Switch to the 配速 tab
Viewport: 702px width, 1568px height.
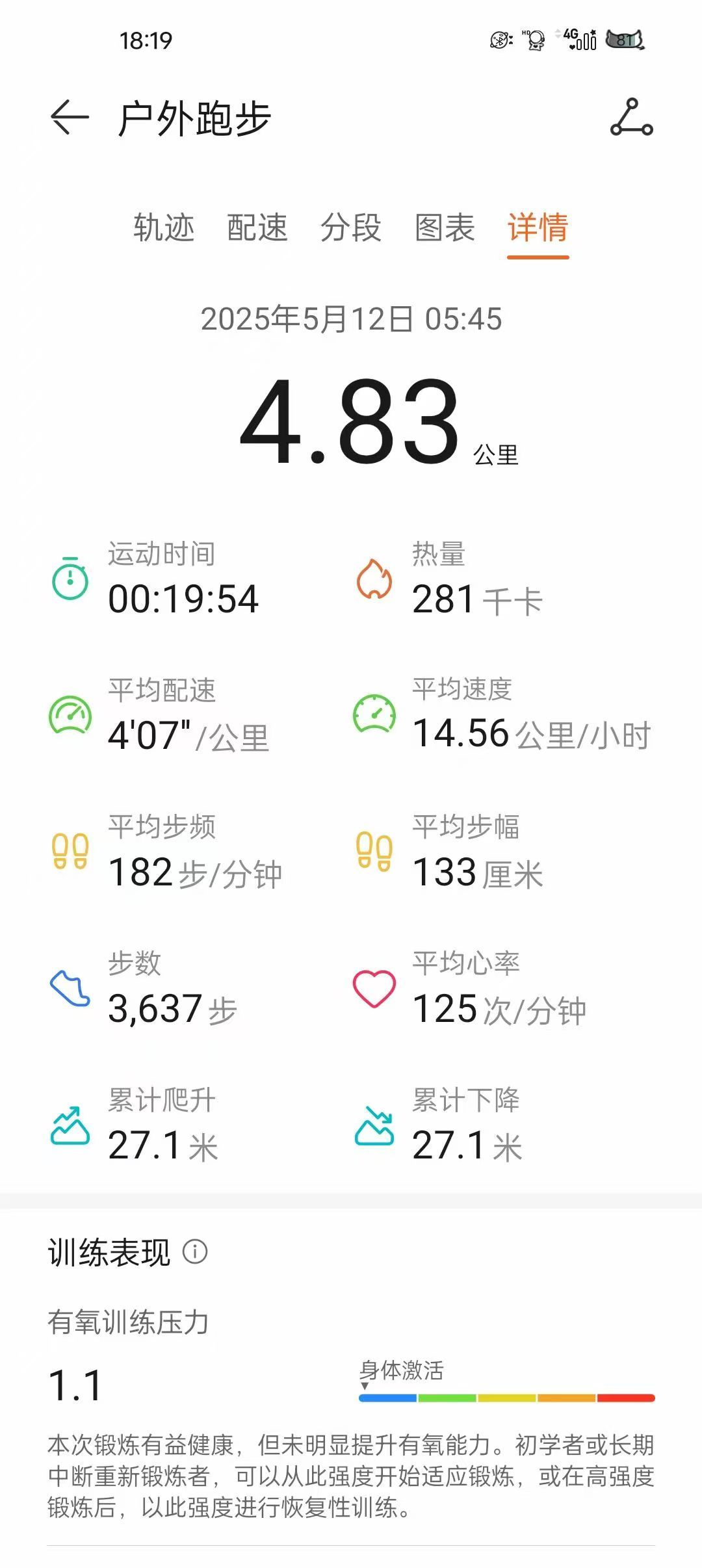click(x=257, y=228)
